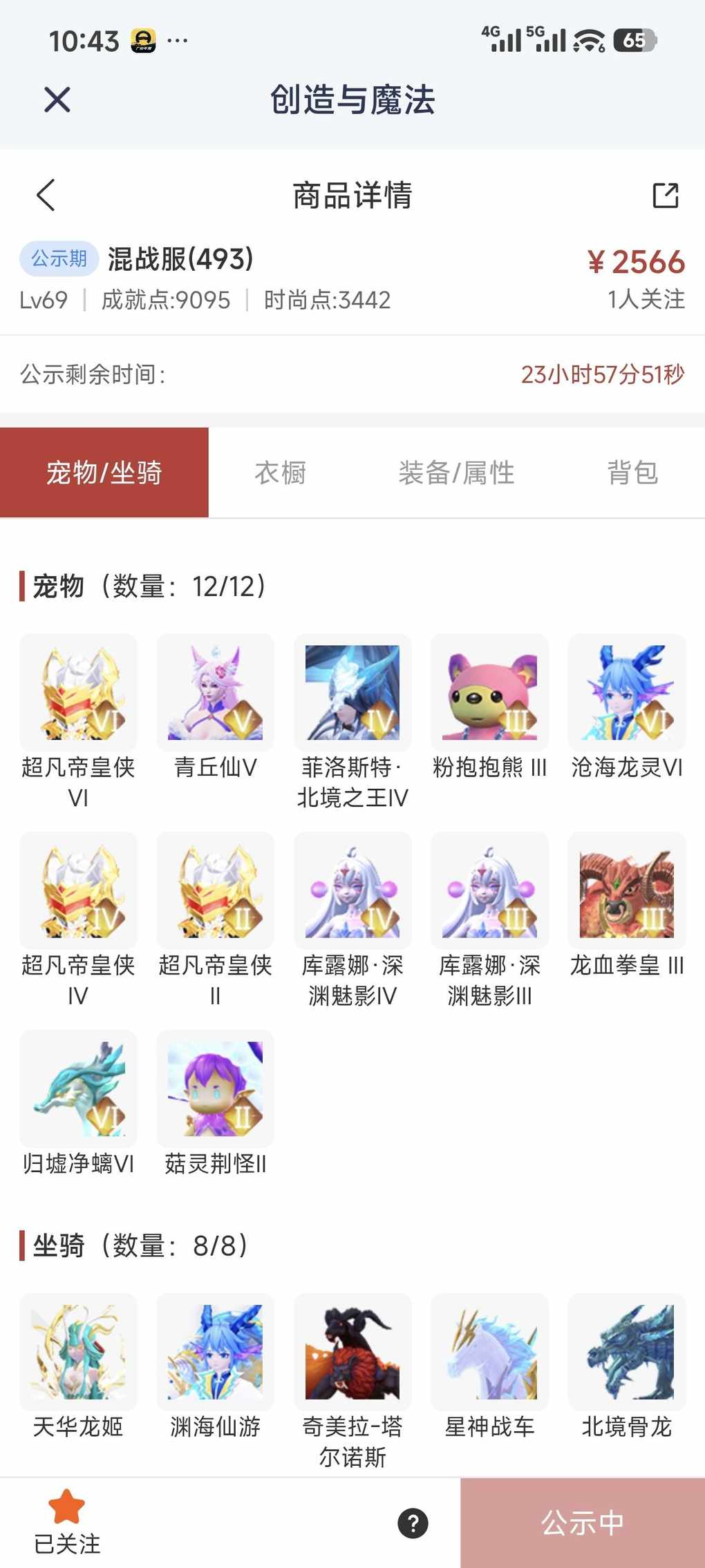
Task: Open the 装备/属性 tab
Action: 456,473
